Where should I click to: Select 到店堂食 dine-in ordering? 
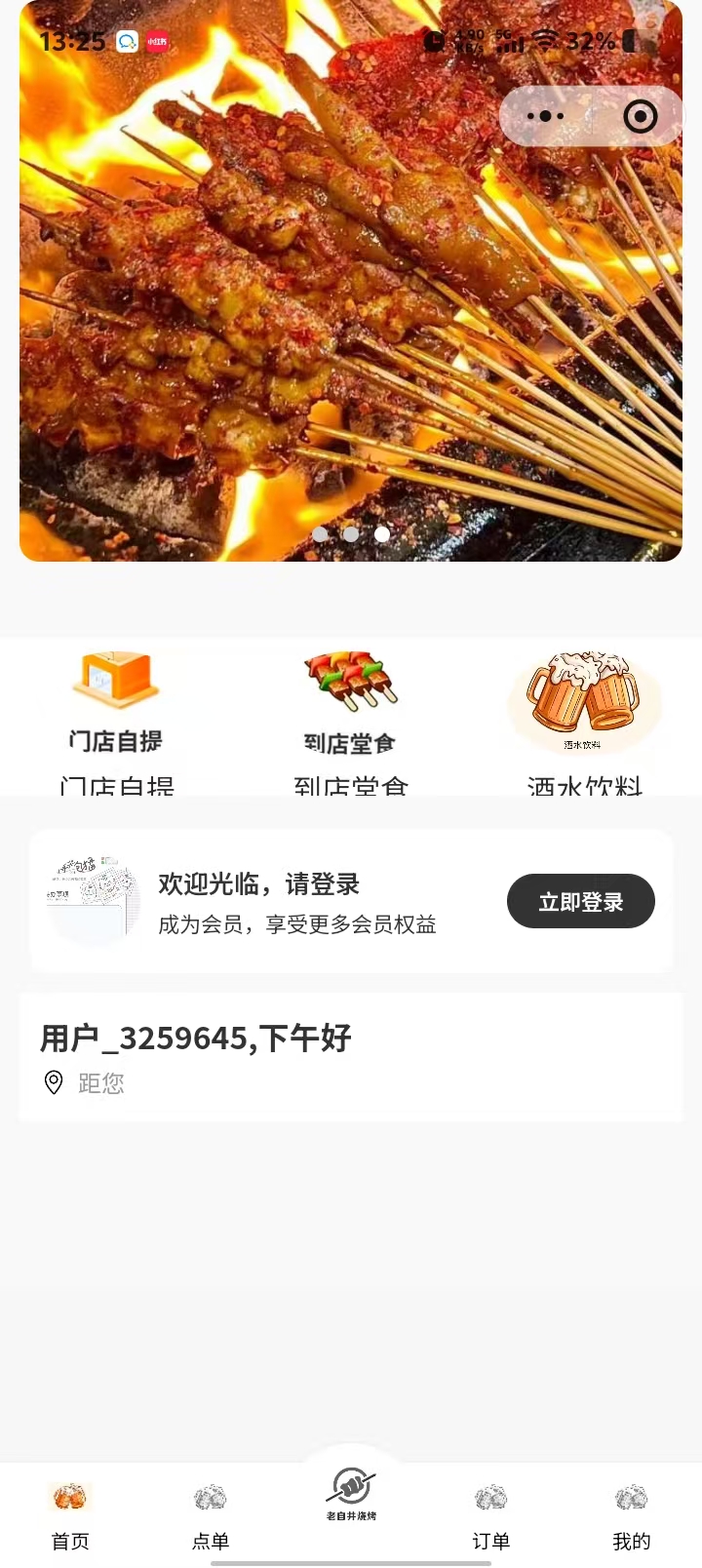click(351, 717)
